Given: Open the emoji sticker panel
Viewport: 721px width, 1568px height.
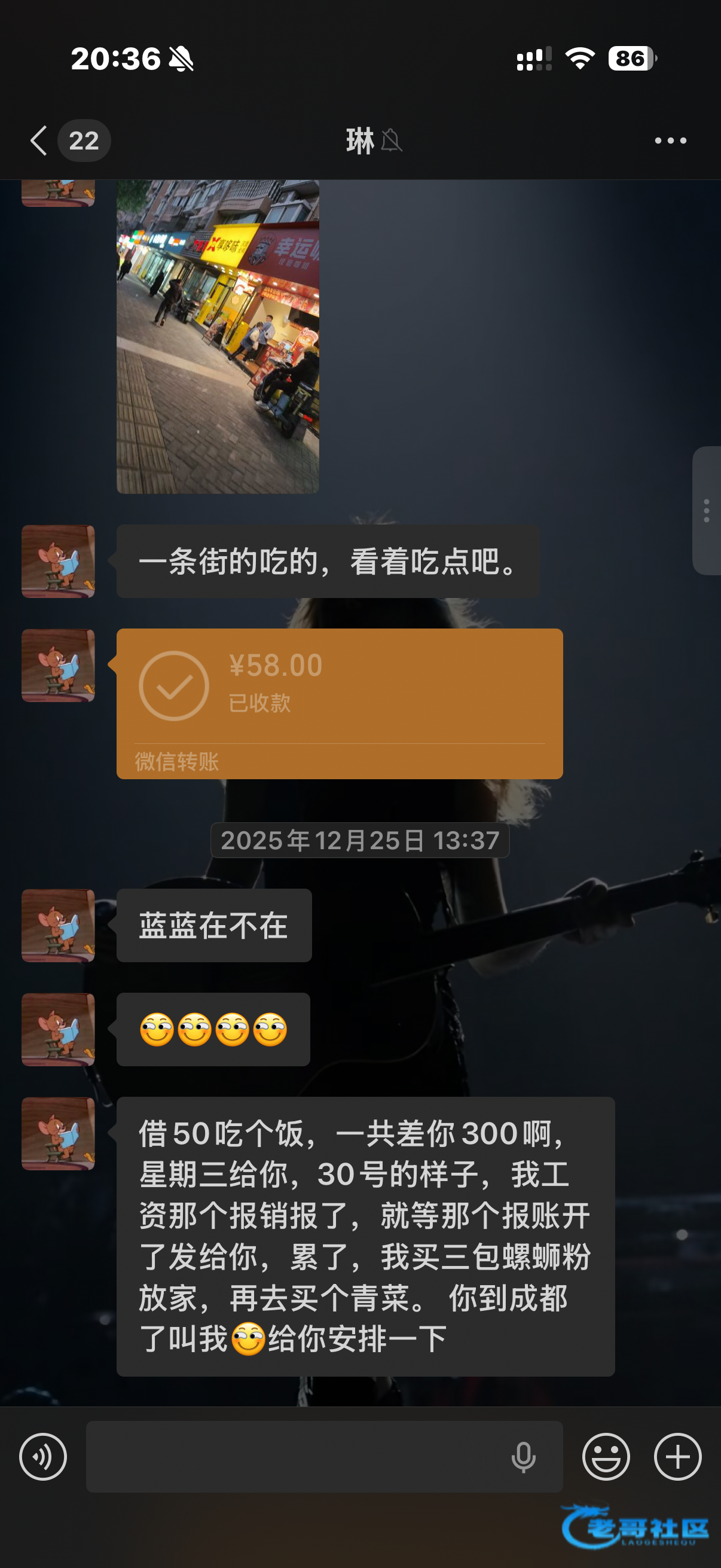Looking at the screenshot, I should coord(606,1456).
